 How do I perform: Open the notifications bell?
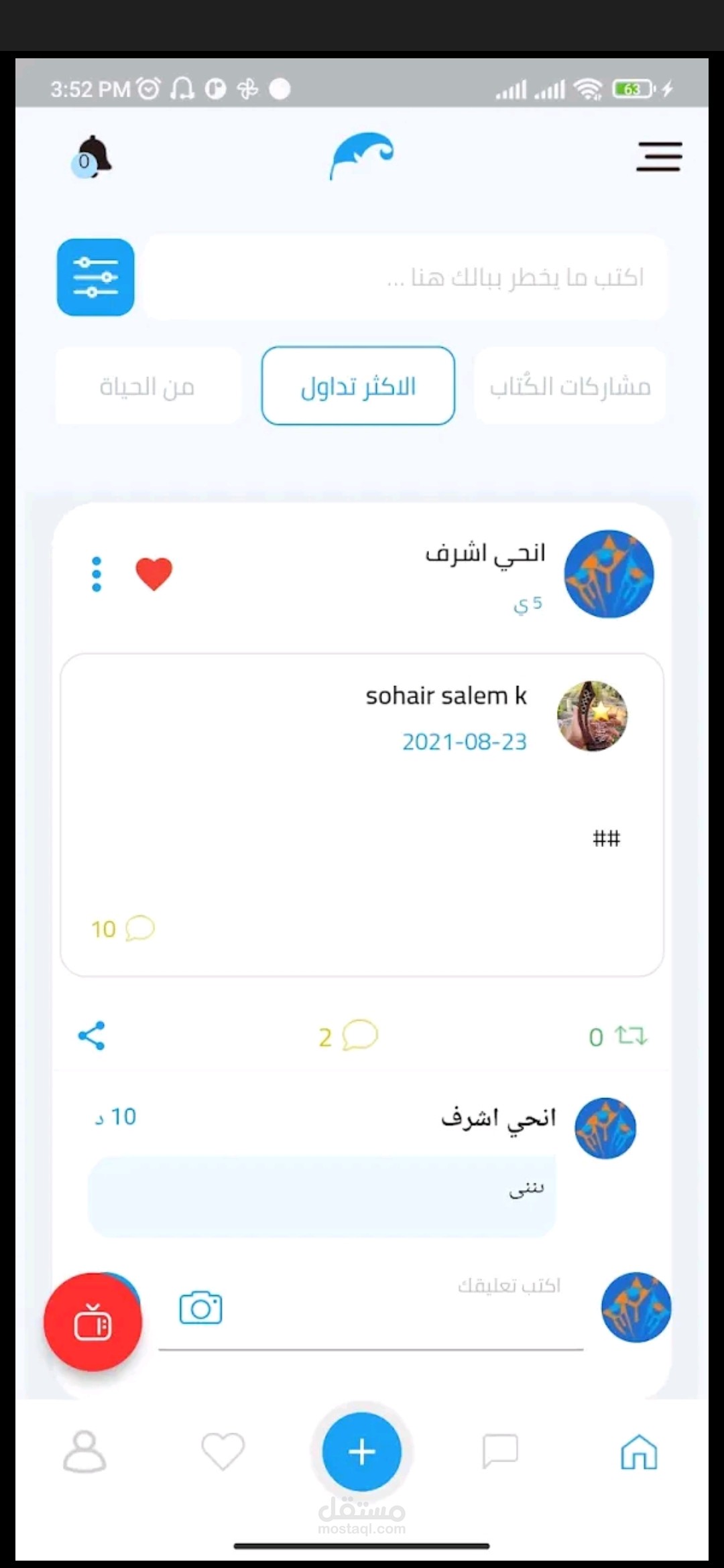tap(93, 157)
